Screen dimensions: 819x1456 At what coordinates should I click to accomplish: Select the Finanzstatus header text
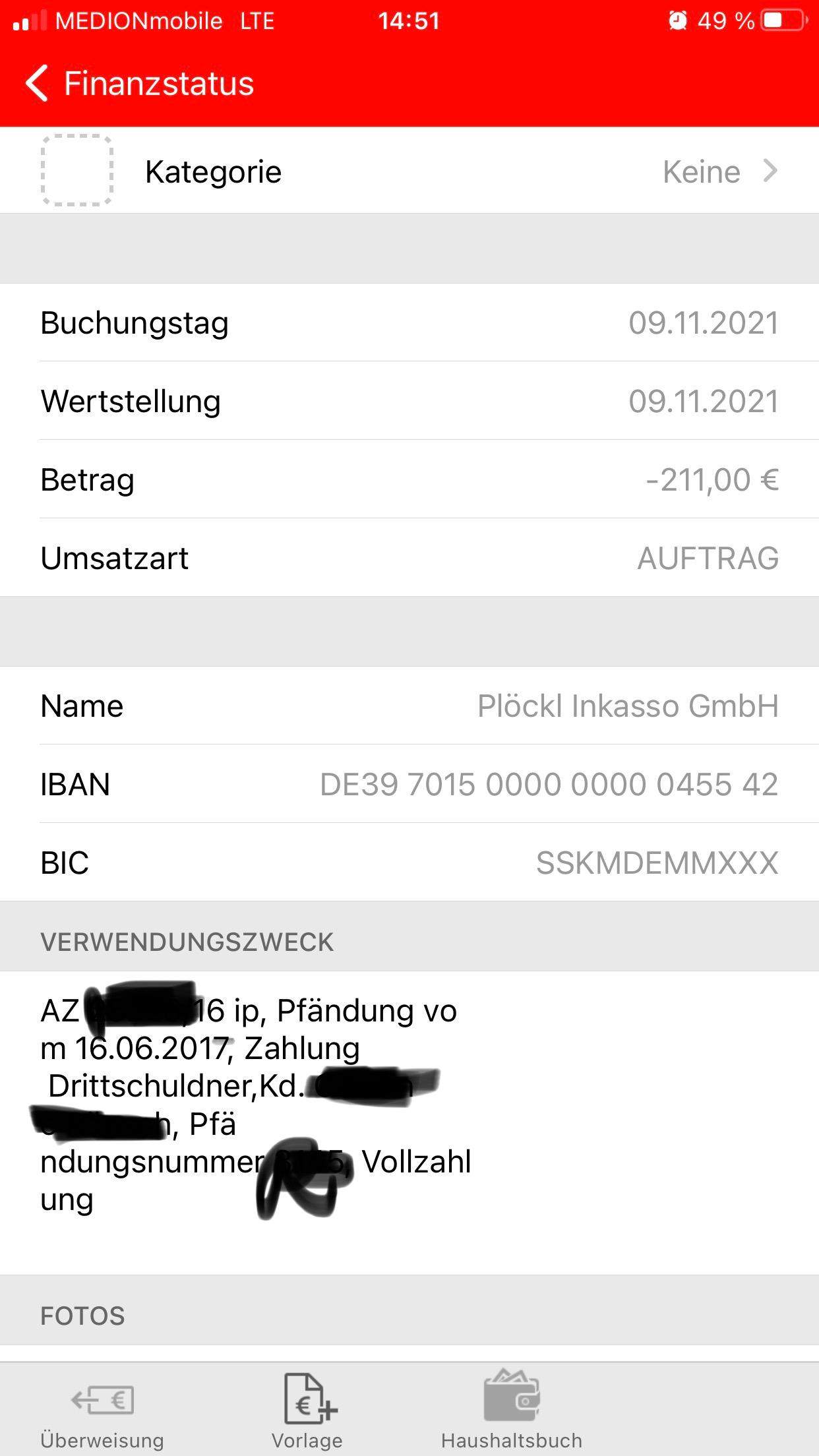158,83
